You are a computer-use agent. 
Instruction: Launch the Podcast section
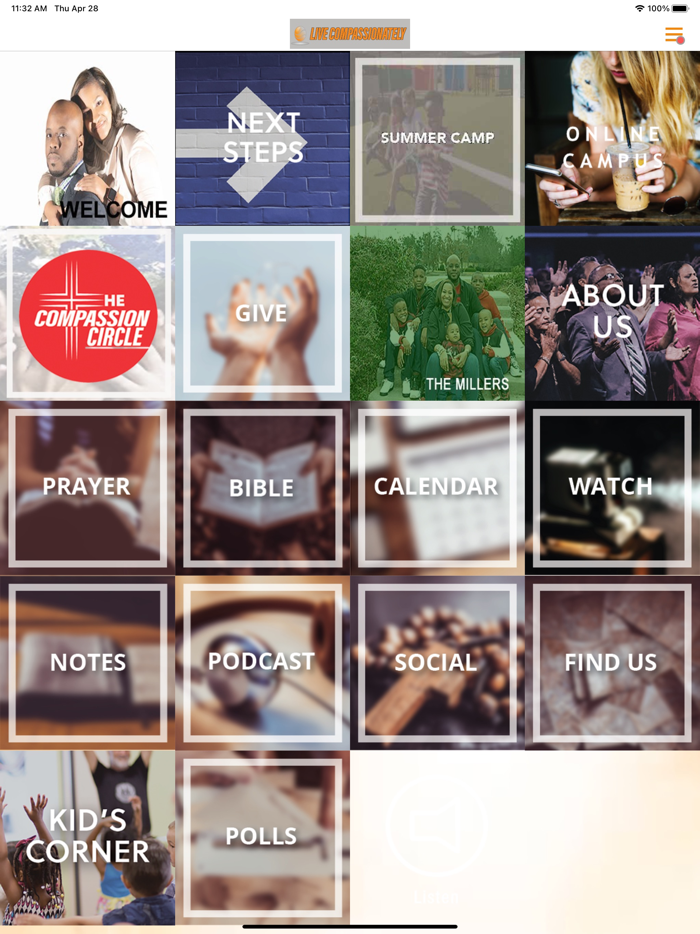(x=262, y=663)
